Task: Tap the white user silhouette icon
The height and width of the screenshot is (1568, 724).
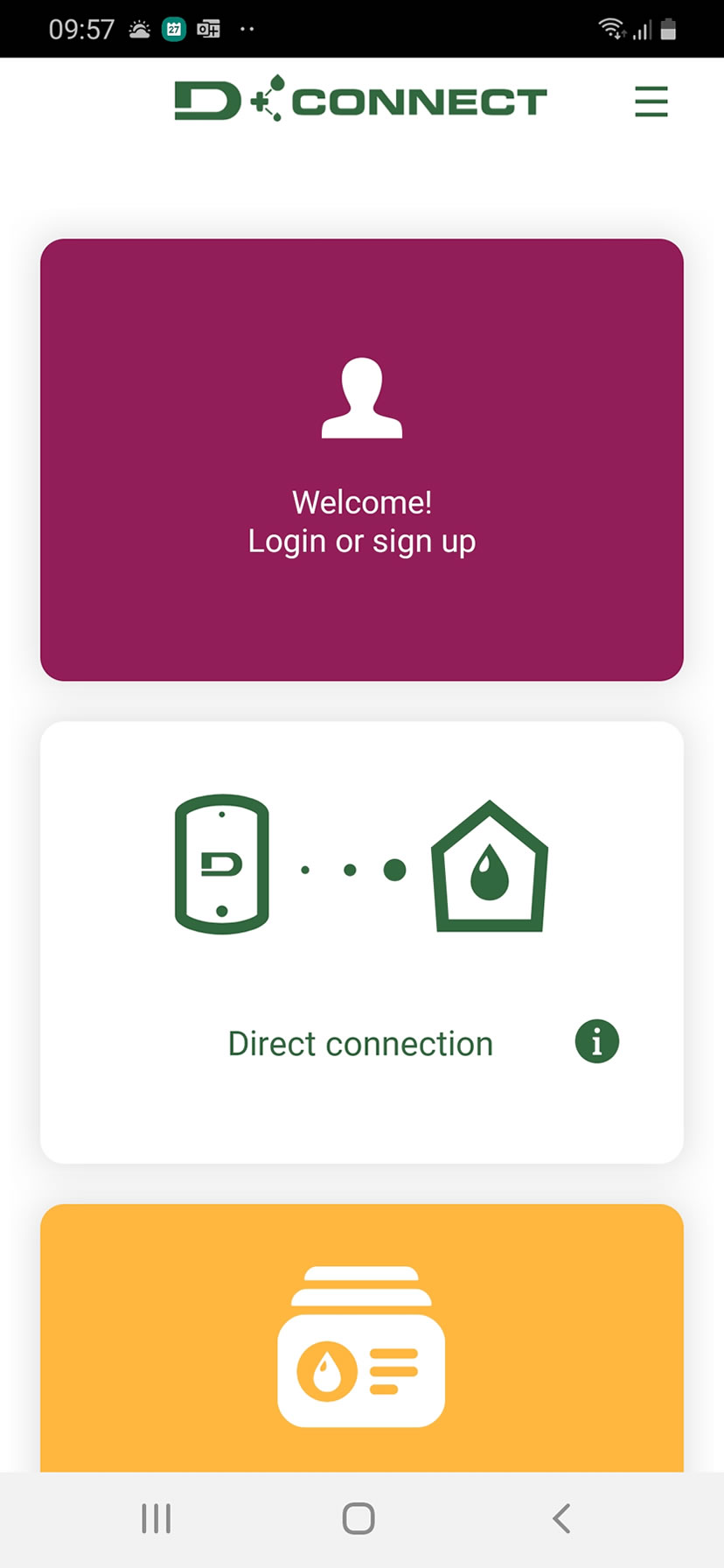Action: coord(361,398)
